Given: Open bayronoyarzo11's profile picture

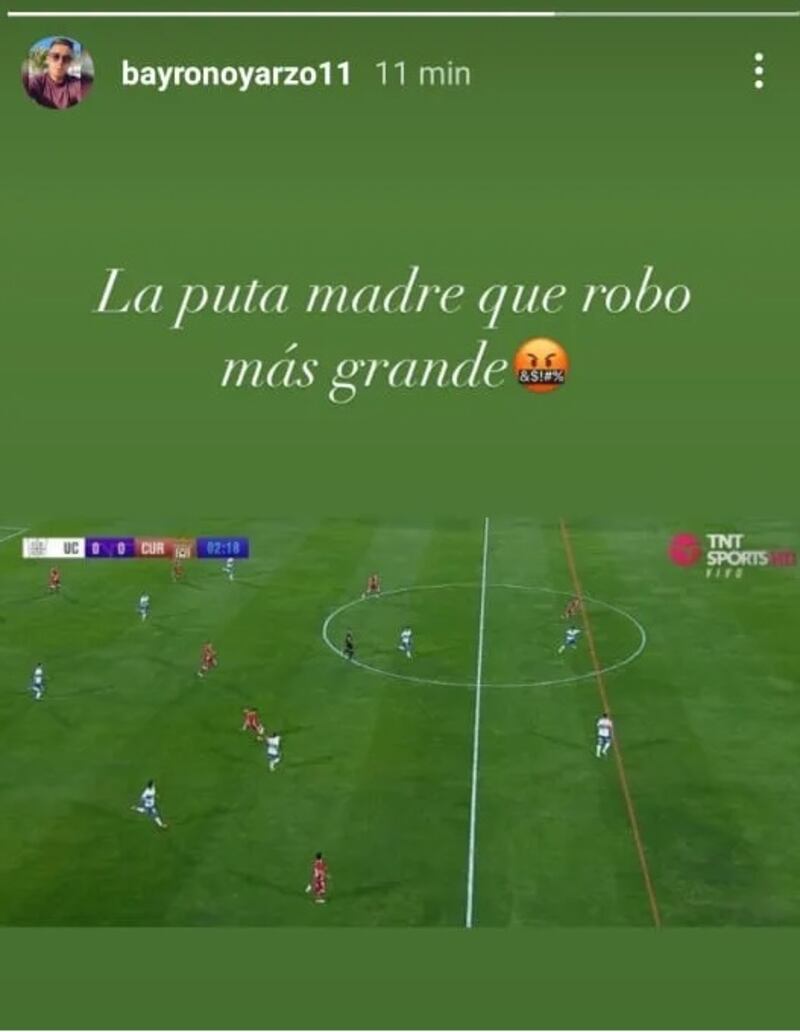Looking at the screenshot, I should click(58, 73).
